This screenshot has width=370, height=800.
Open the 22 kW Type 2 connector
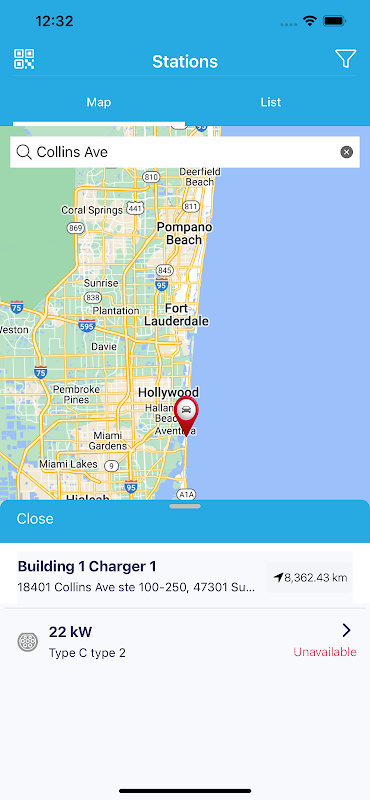pos(185,642)
